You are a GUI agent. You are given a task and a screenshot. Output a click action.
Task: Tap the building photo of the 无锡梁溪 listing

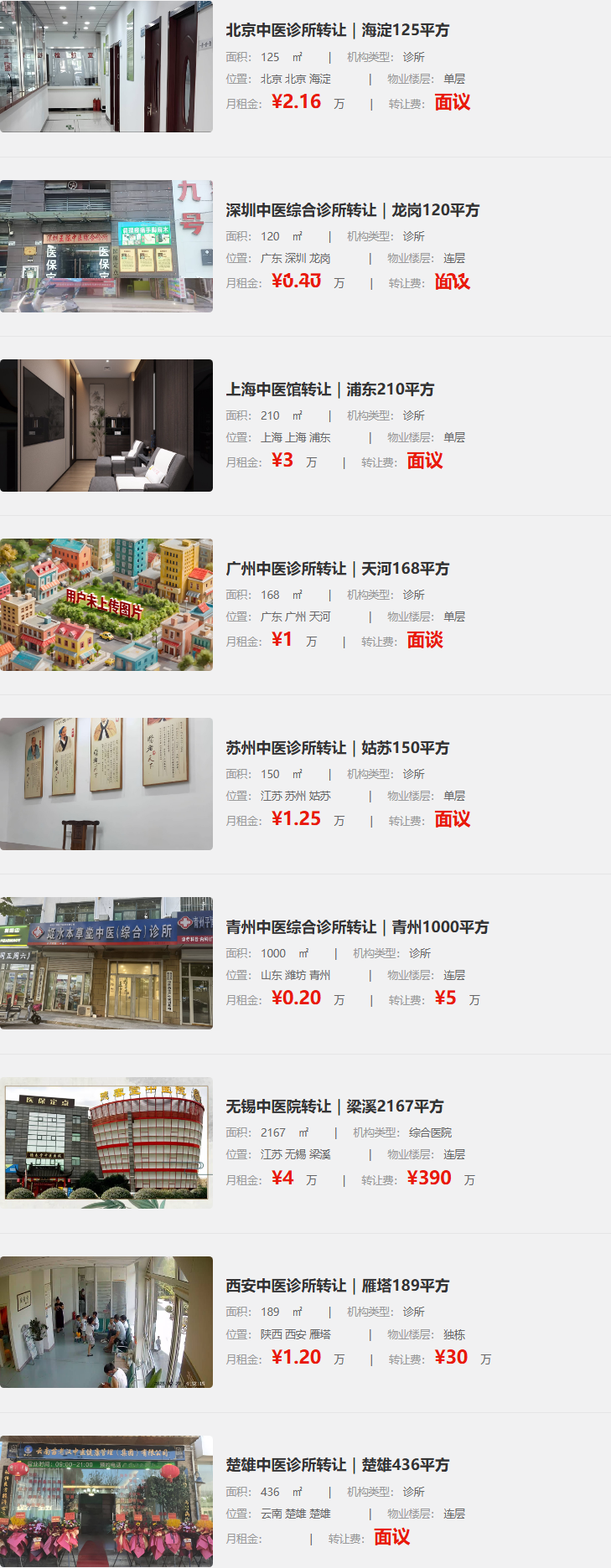coord(106,1142)
